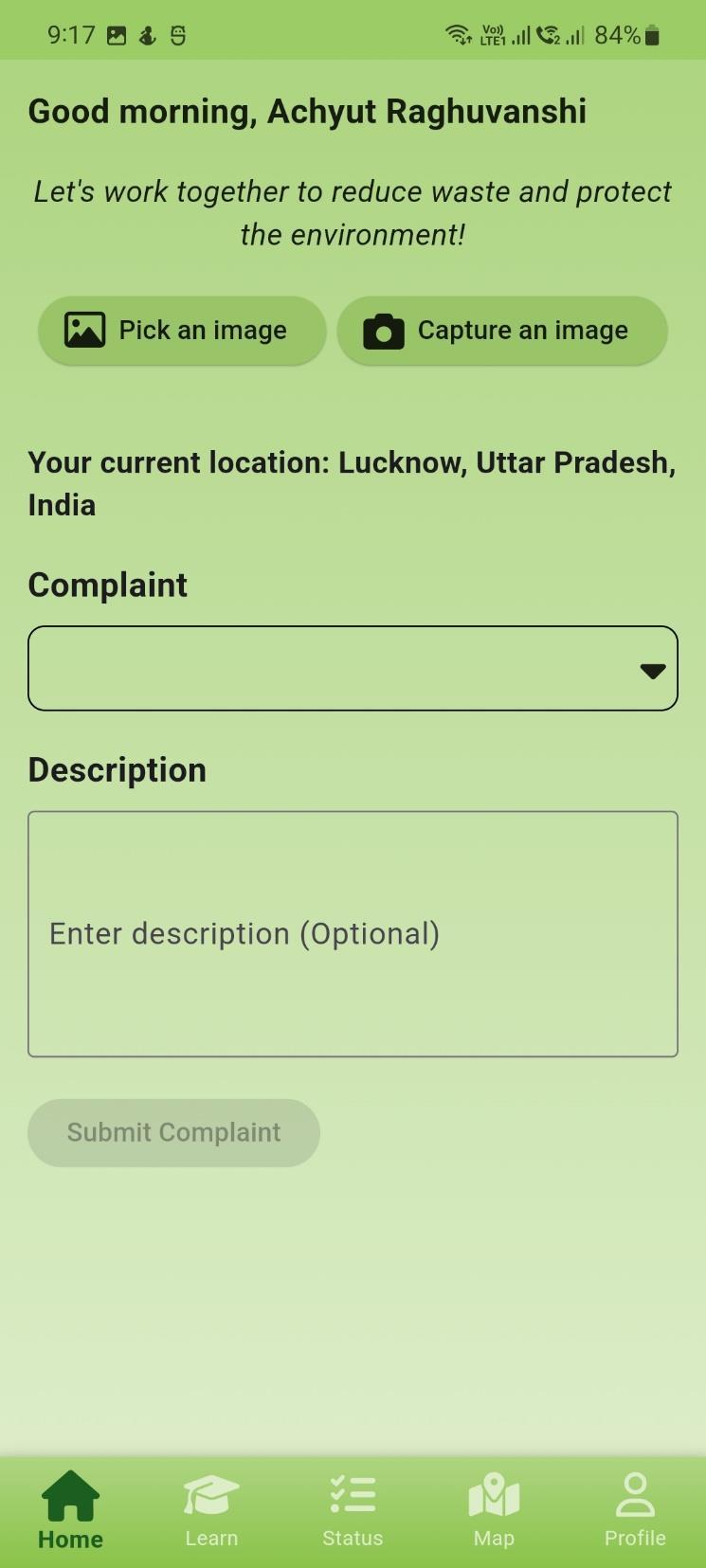Switch to the Learn tab

211,1510
